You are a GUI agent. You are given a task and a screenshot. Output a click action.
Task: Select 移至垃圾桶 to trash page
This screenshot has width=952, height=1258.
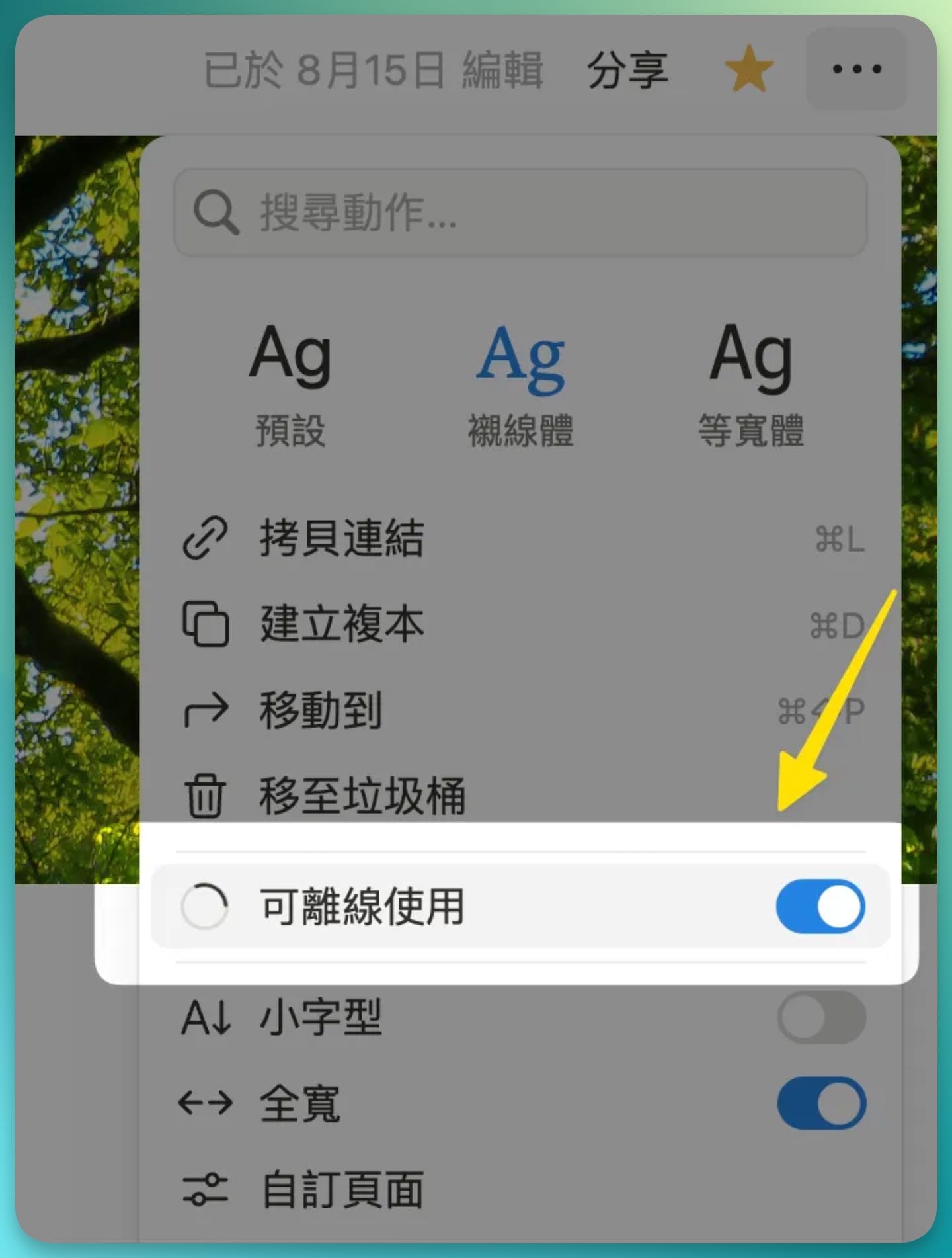tap(362, 796)
